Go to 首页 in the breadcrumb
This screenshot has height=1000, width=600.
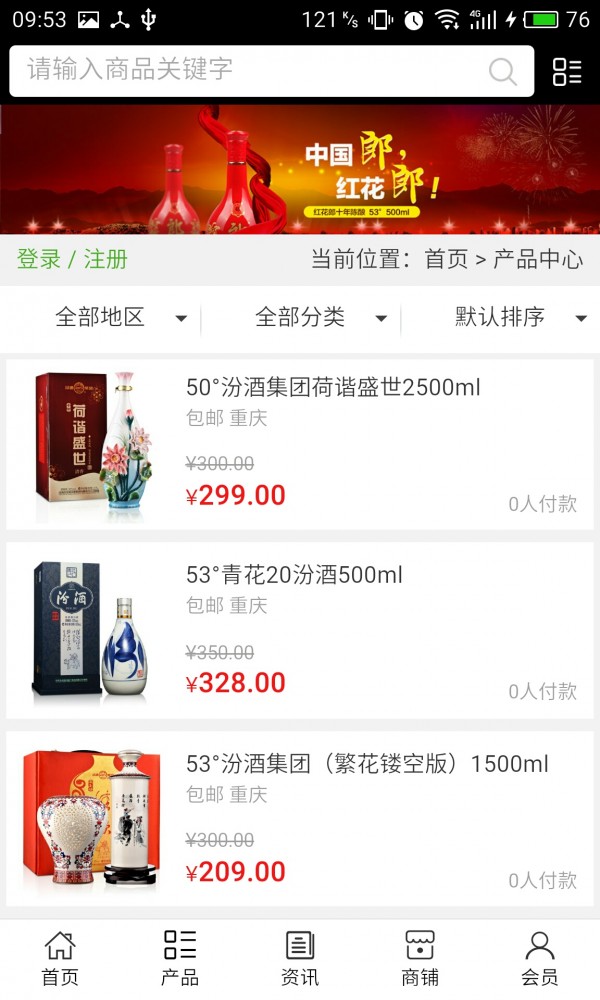coord(446,260)
